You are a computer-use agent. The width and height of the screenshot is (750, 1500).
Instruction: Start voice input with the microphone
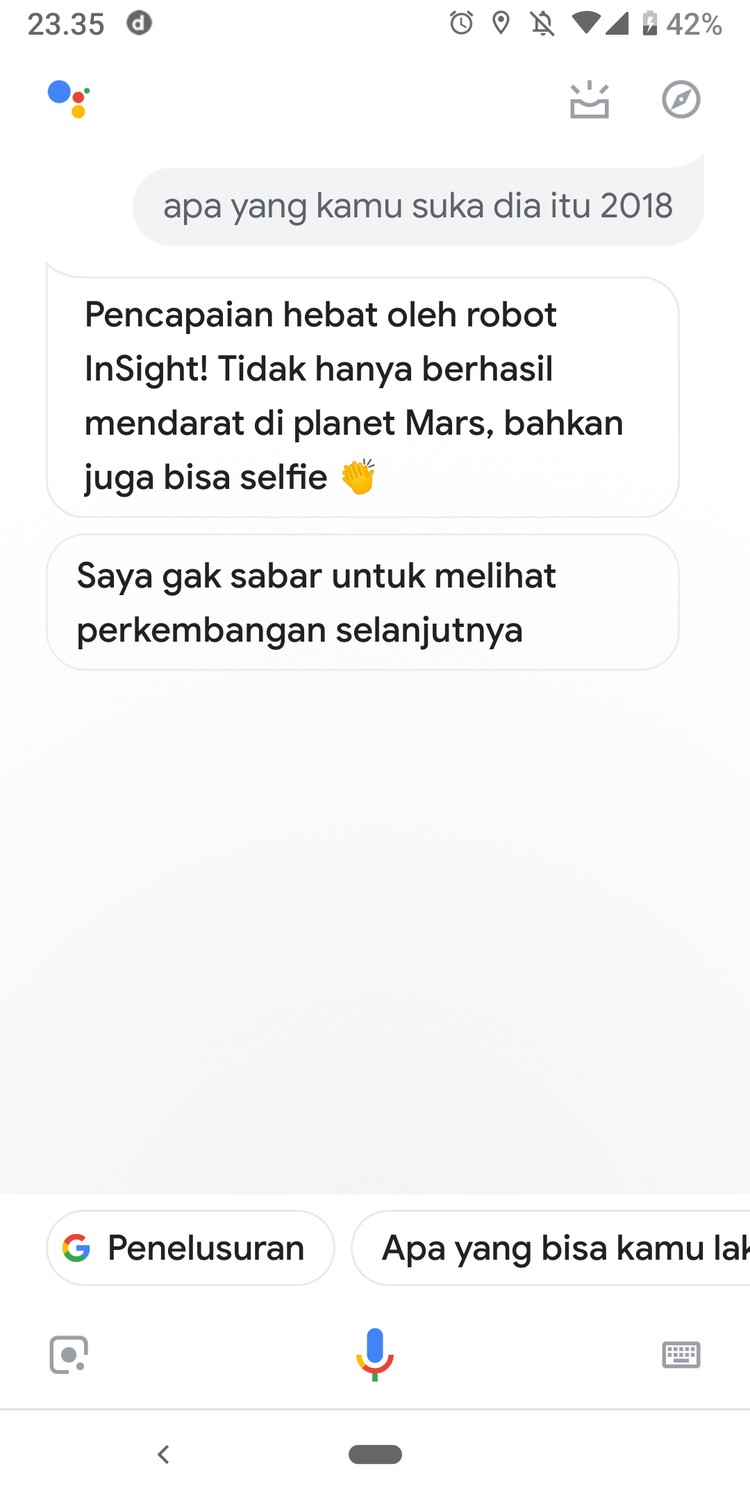(375, 1354)
